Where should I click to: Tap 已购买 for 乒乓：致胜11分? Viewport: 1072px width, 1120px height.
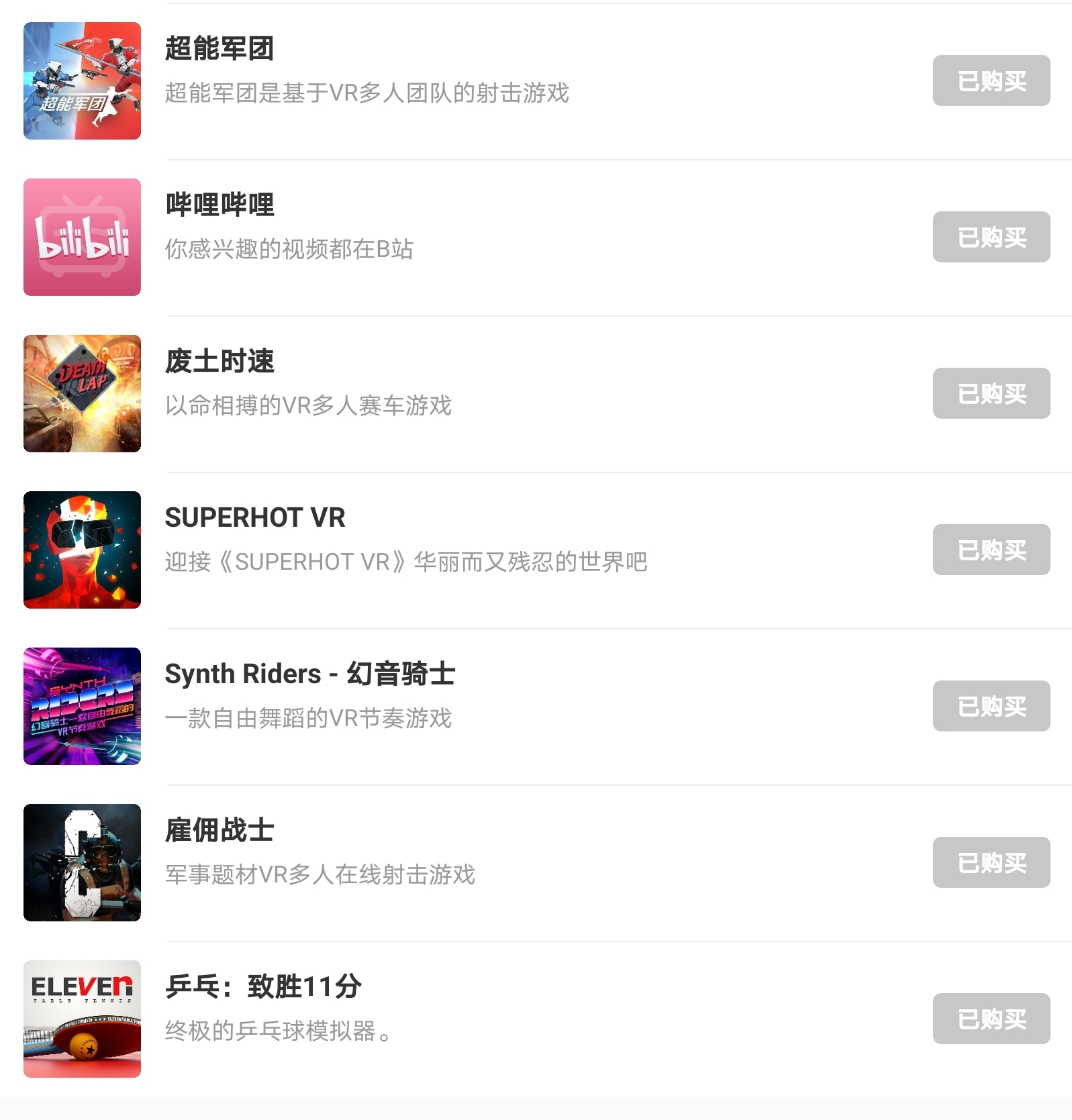coord(991,1019)
